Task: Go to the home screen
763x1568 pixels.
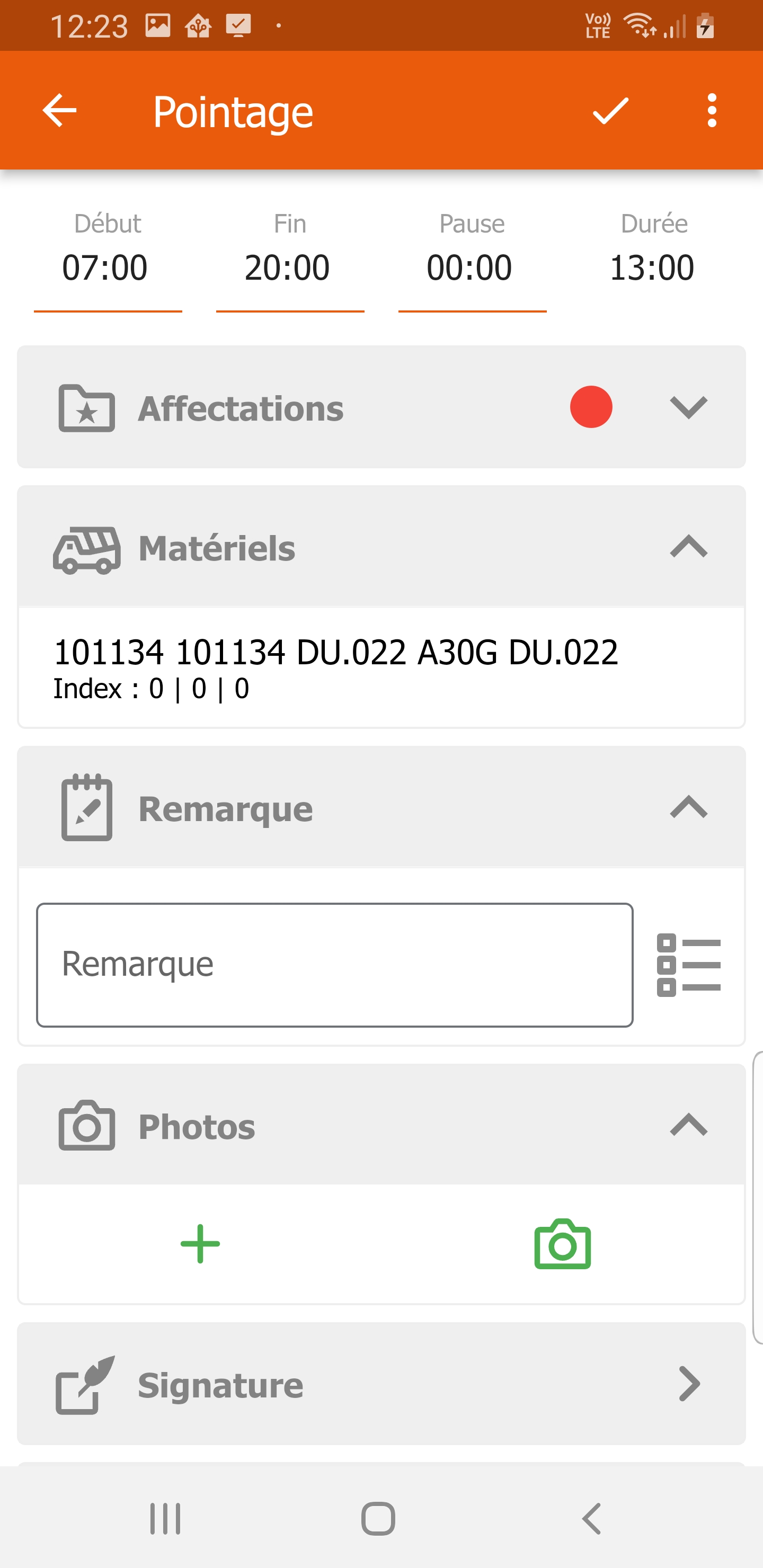Action: (378, 1519)
